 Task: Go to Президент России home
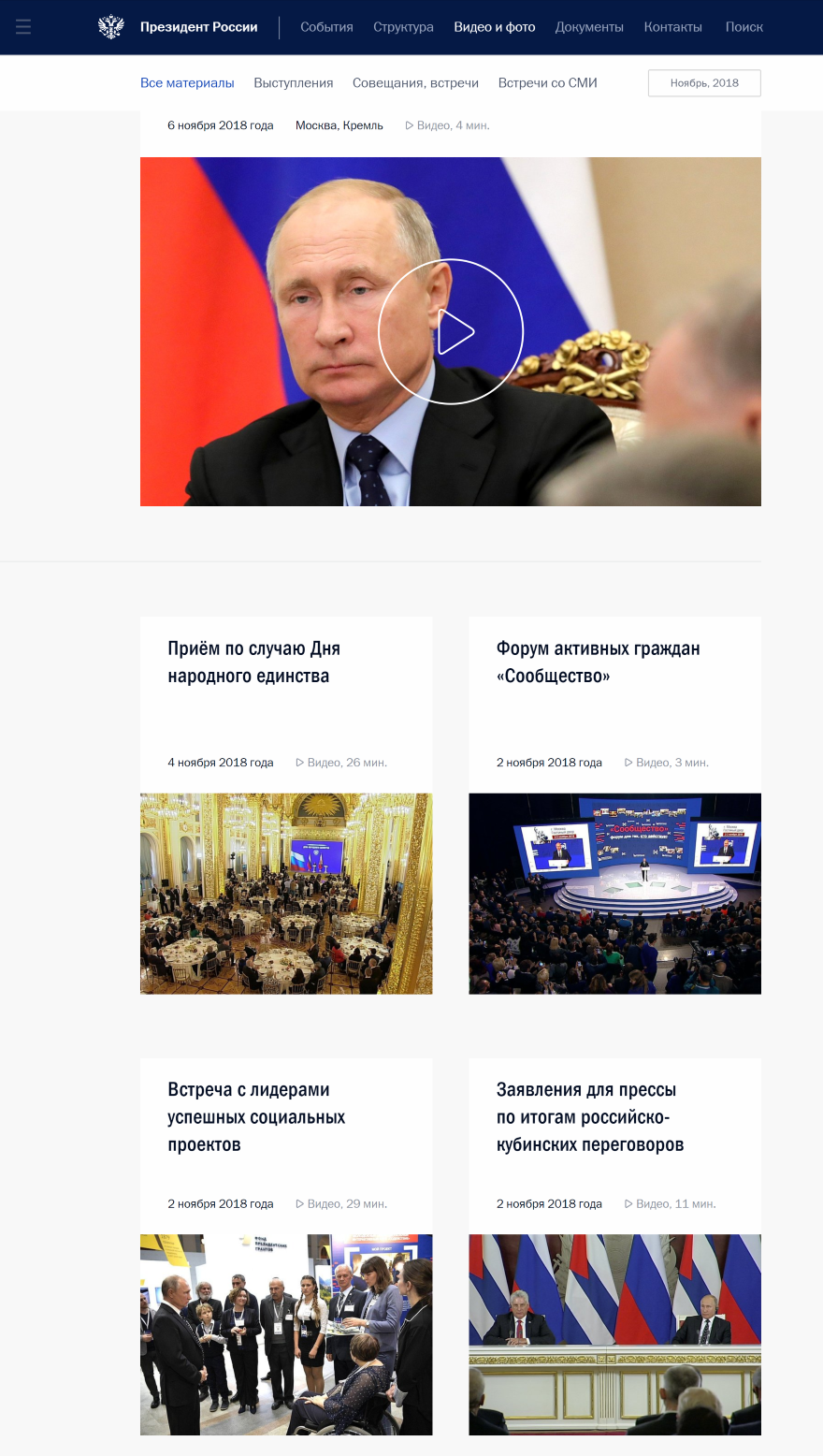click(x=198, y=27)
